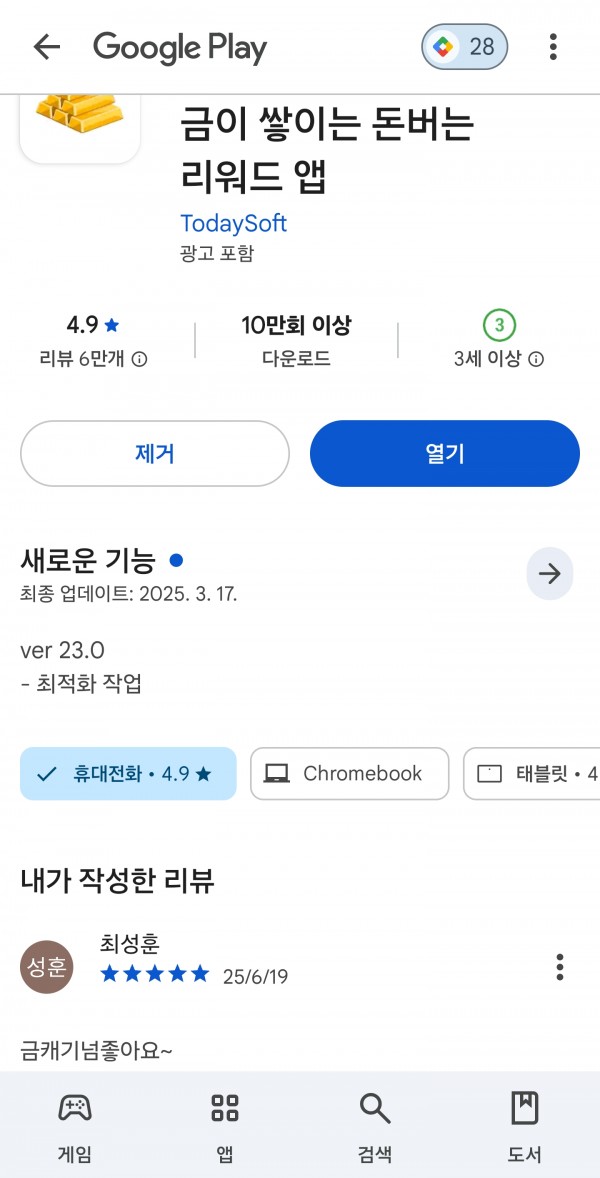Switch to the 앱 tab
Viewport: 600px width, 1178px height.
coord(225,1125)
